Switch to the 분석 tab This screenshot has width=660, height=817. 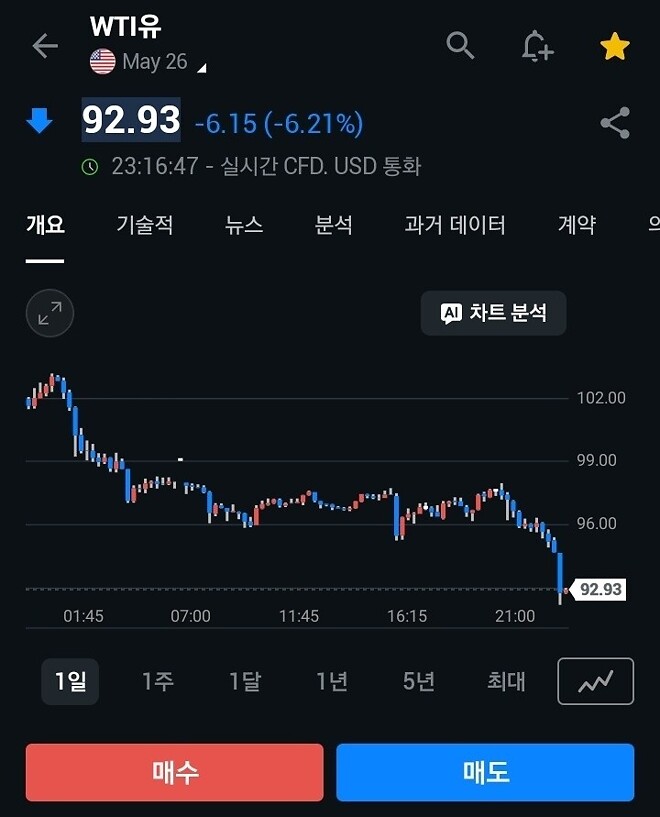click(334, 225)
